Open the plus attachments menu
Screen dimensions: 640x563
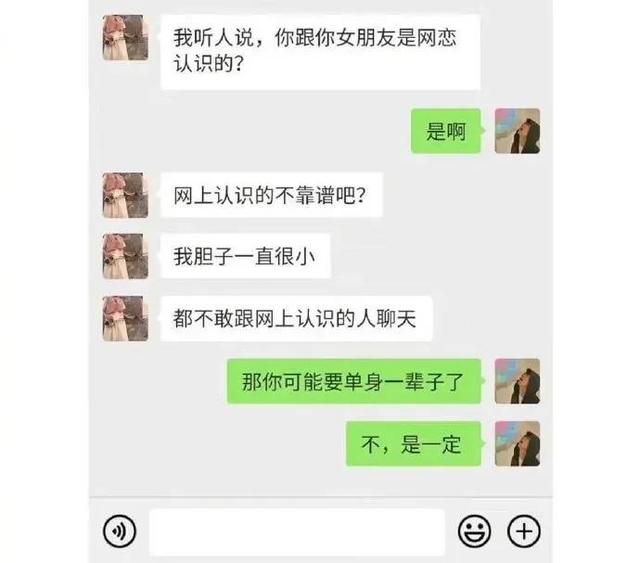tap(524, 530)
